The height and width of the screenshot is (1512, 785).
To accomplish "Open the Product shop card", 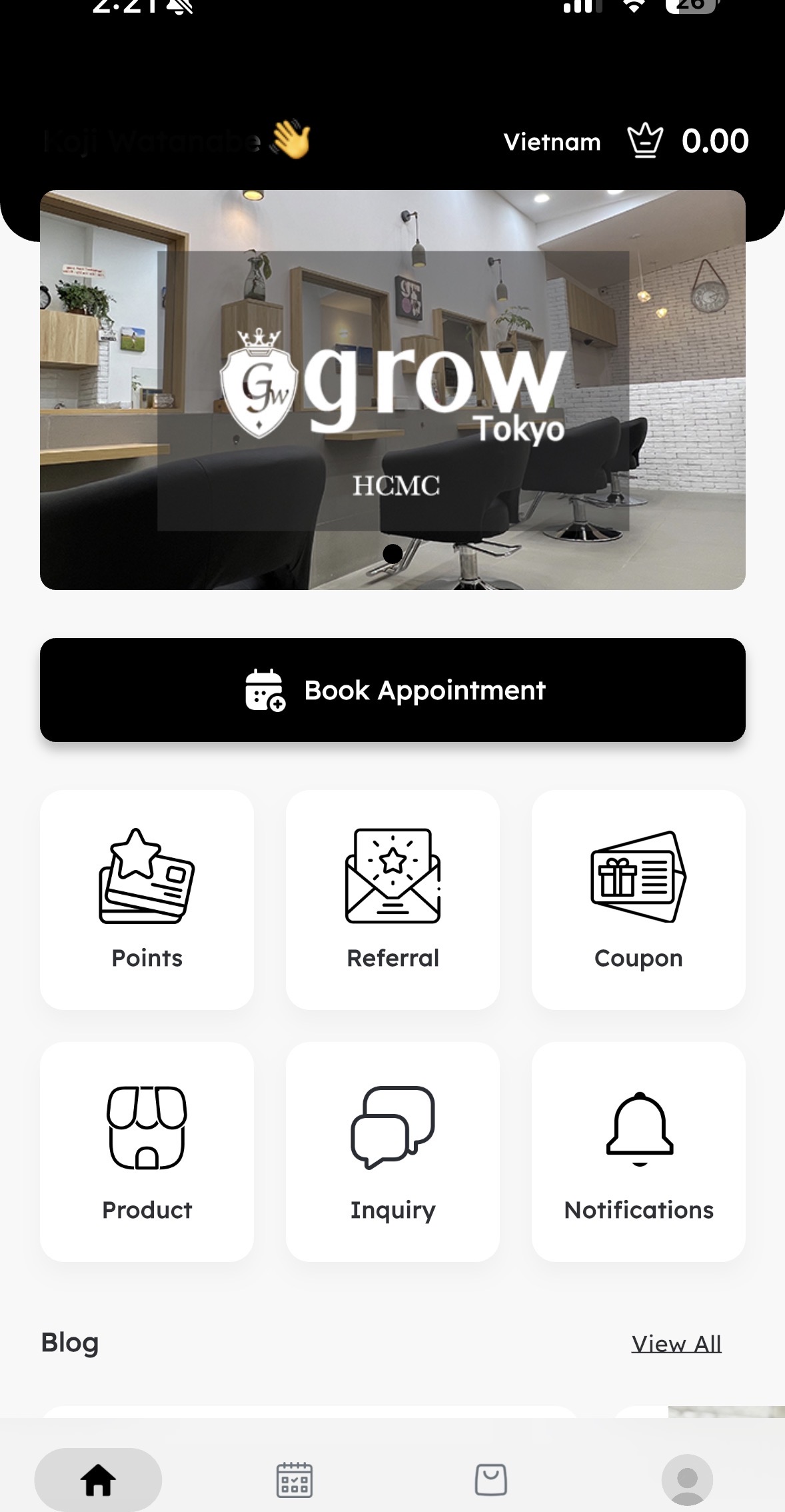I will pyautogui.click(x=147, y=1151).
